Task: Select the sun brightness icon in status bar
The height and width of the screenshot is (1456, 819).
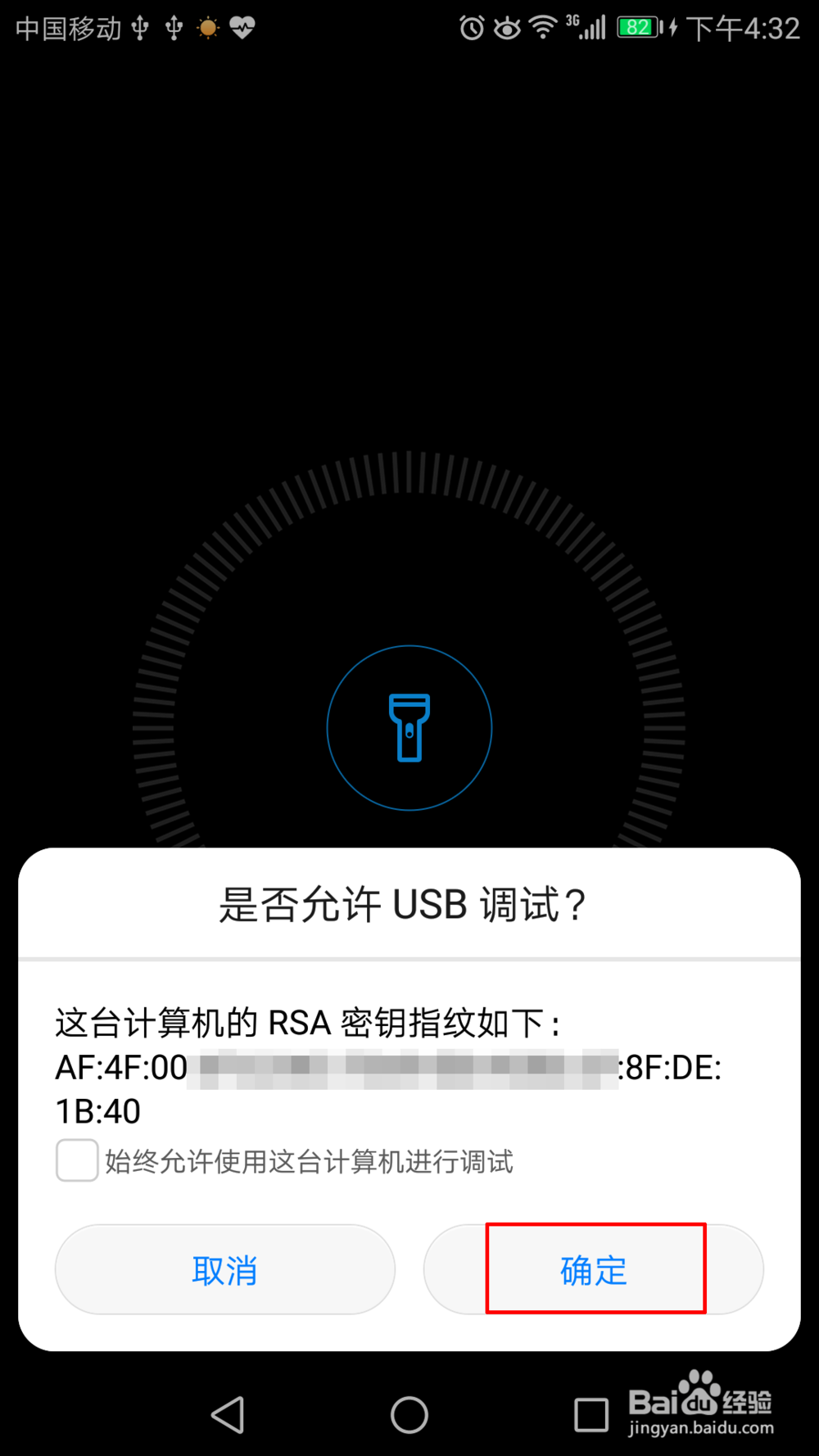Action: point(207,27)
